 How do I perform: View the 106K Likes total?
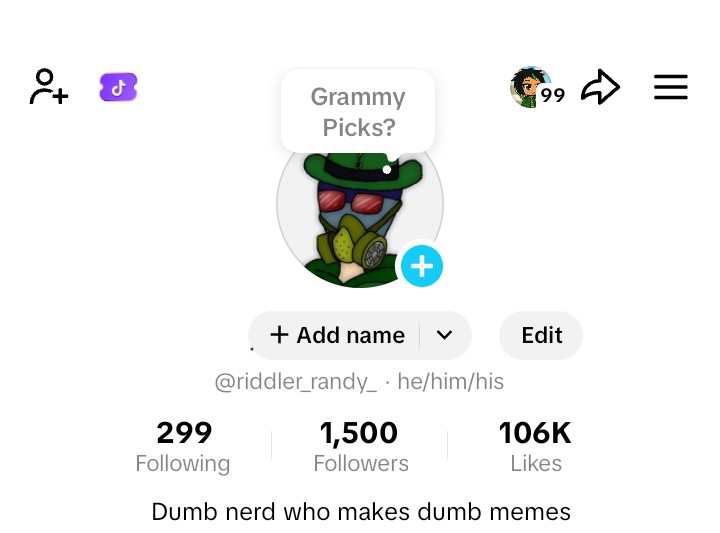coord(535,446)
